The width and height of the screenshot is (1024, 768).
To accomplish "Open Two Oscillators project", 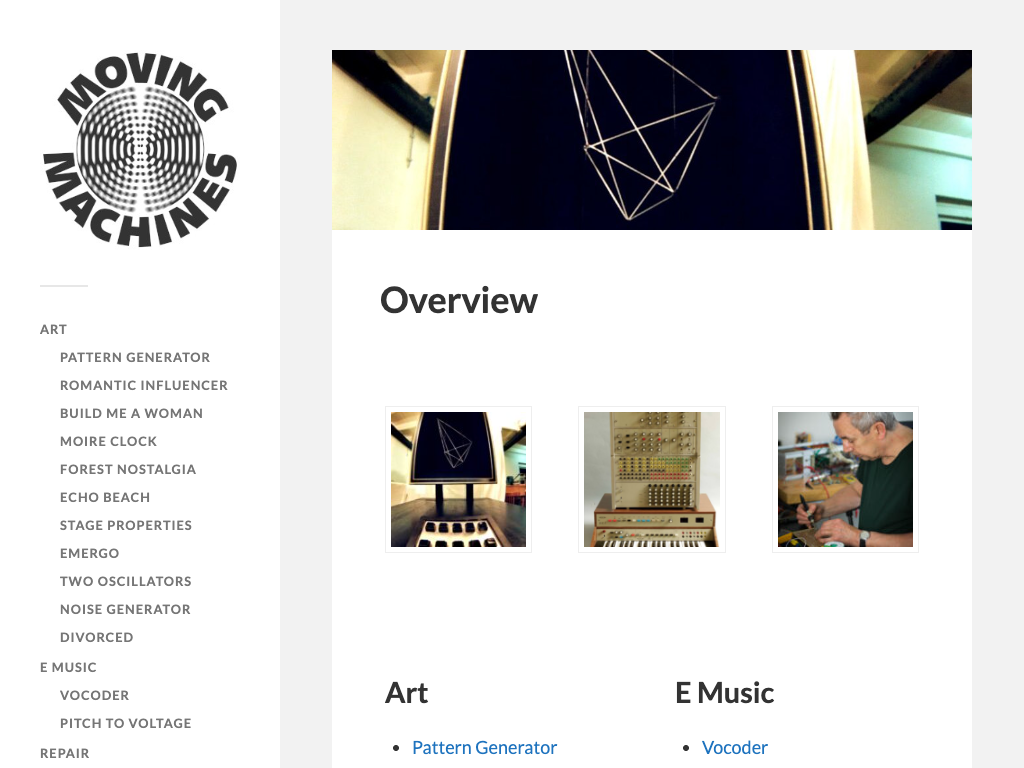I will point(125,581).
